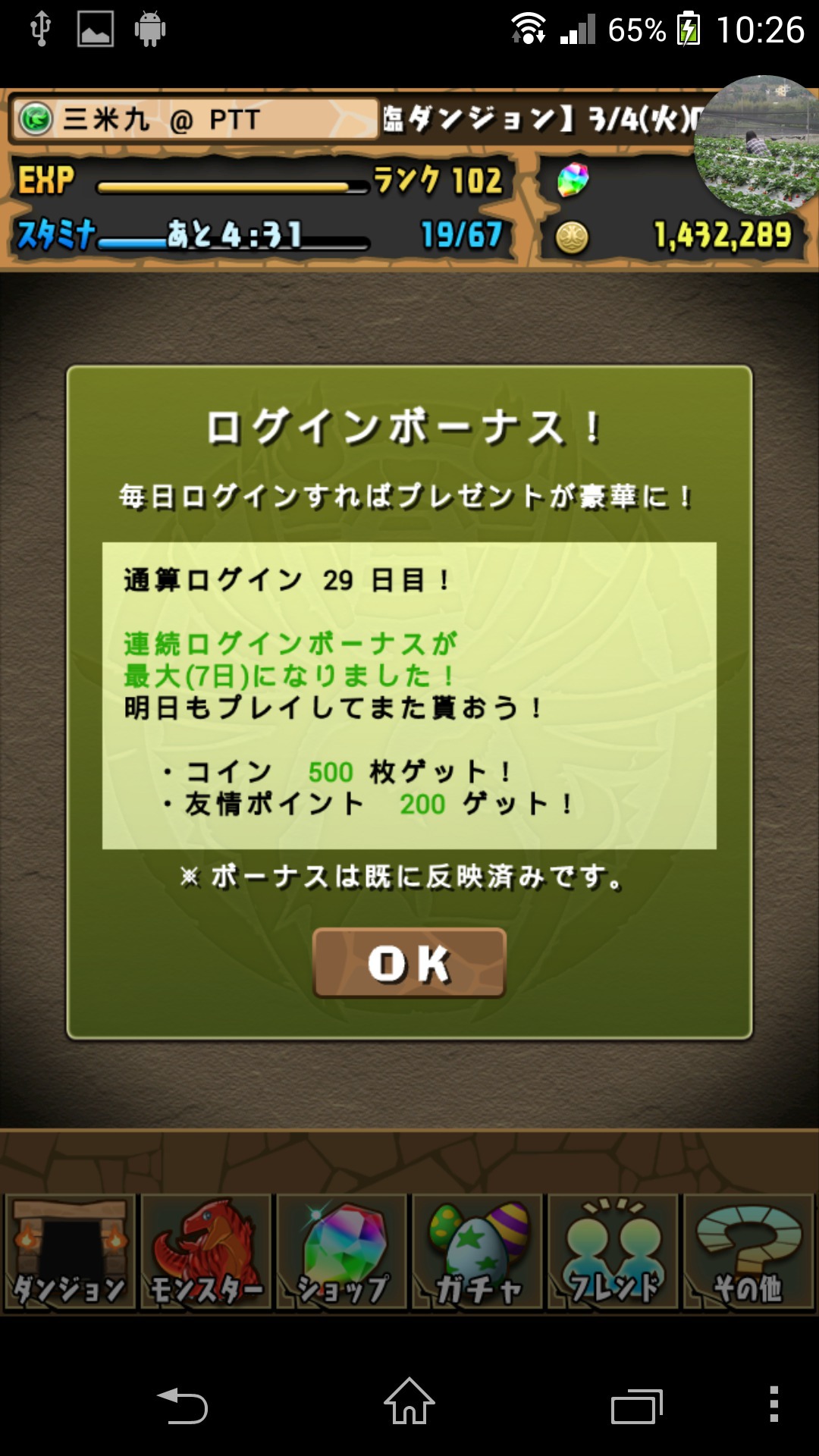
Task: Open the ショップ tab
Action: tap(341, 1251)
